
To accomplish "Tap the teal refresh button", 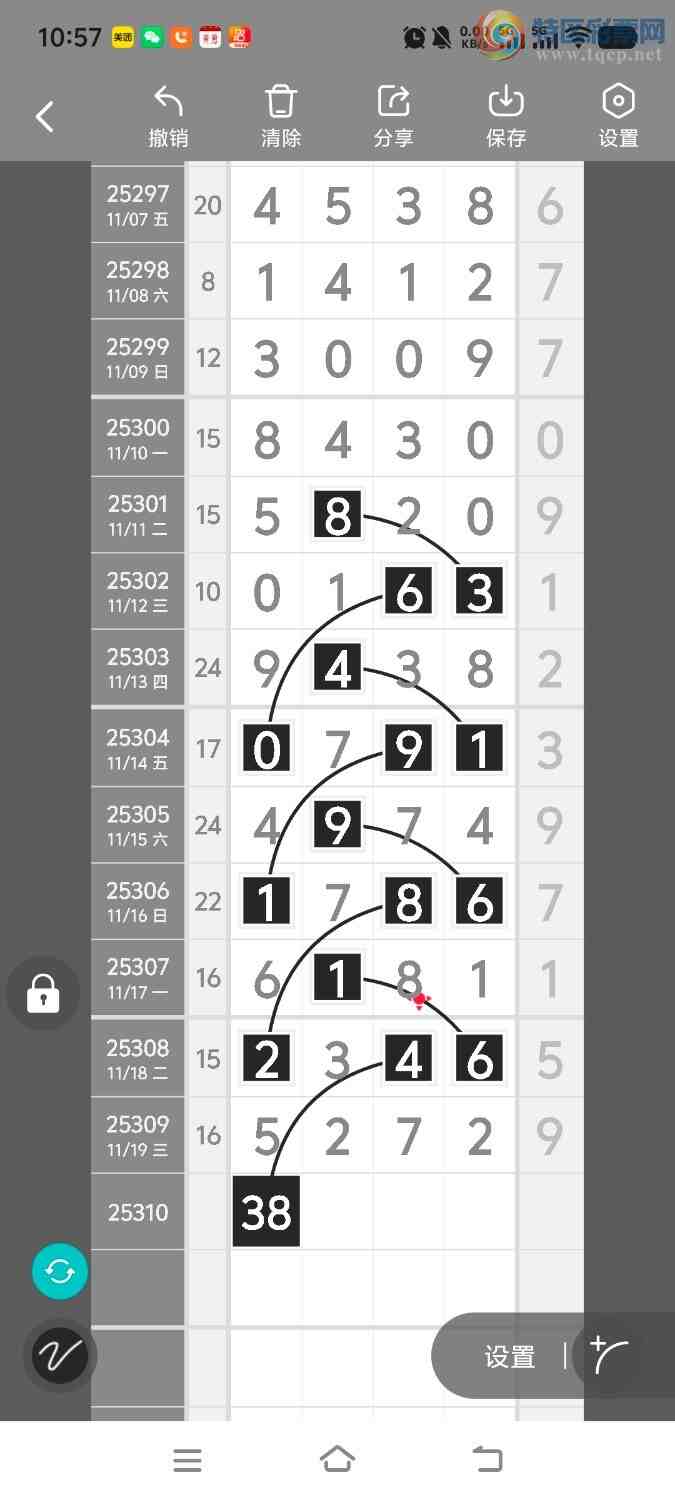I will click(x=60, y=1272).
